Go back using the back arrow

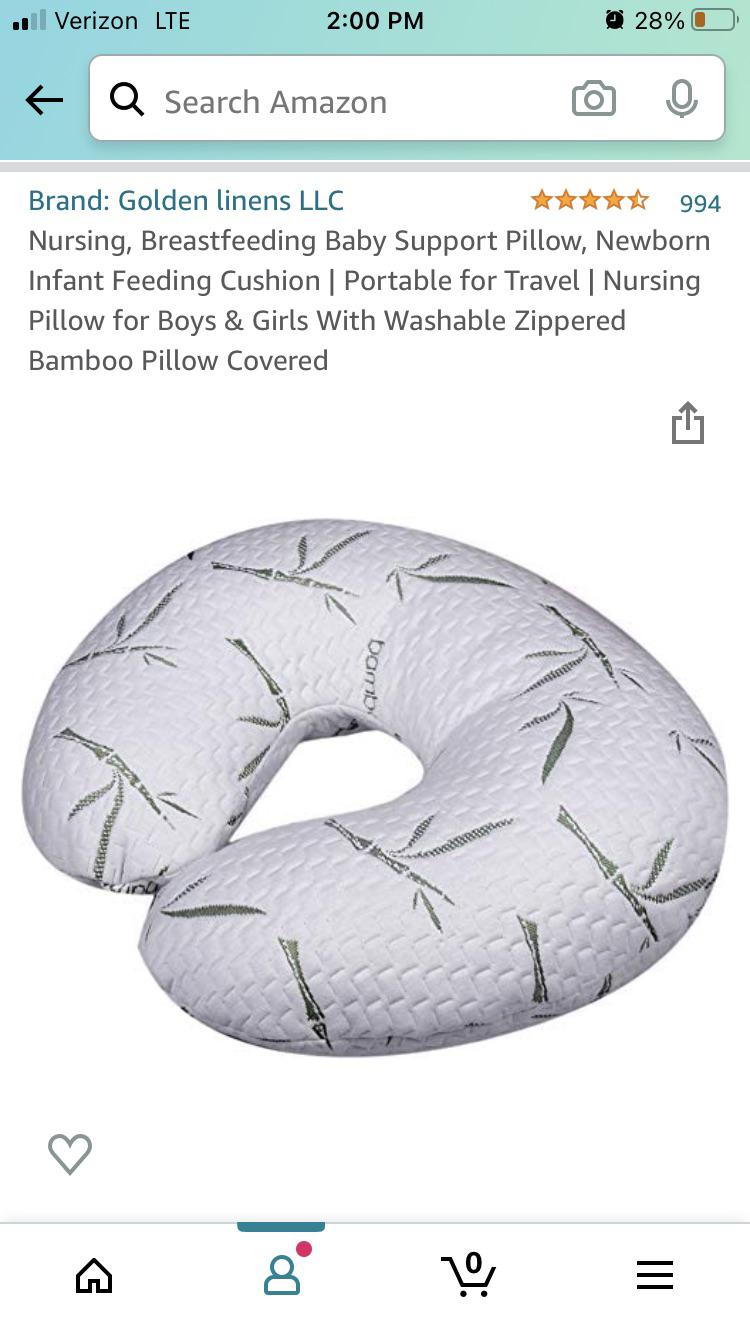point(43,100)
